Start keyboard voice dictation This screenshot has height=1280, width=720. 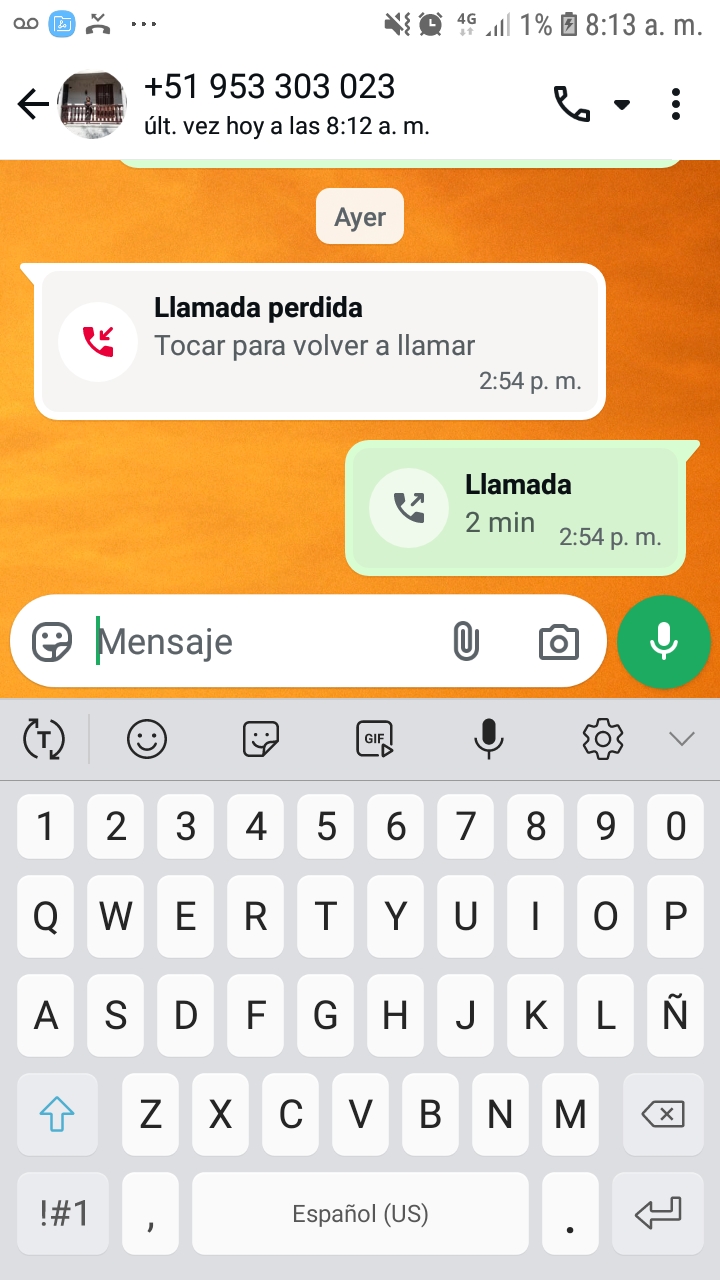[x=488, y=739]
